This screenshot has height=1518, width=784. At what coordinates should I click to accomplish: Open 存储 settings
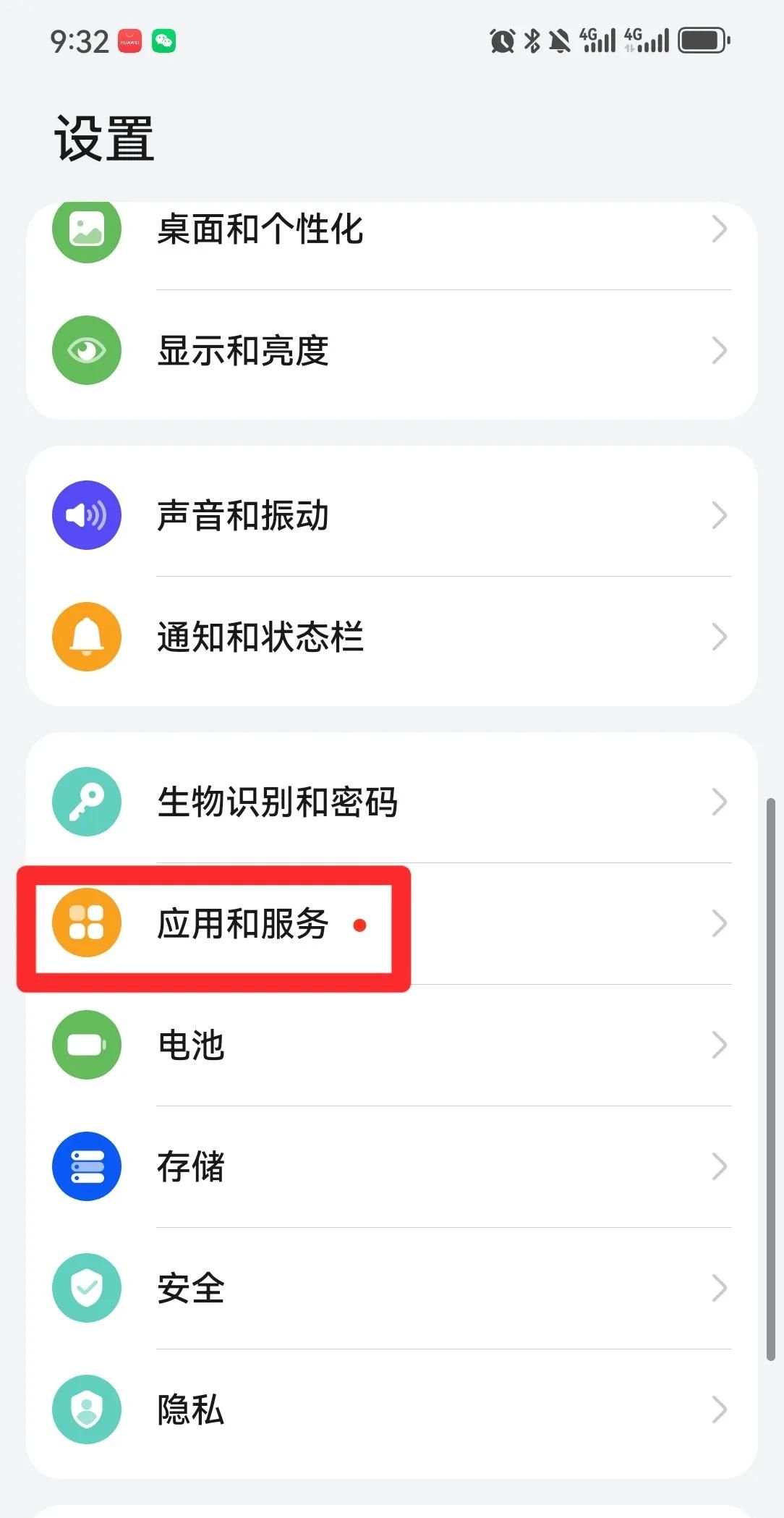click(x=391, y=1167)
